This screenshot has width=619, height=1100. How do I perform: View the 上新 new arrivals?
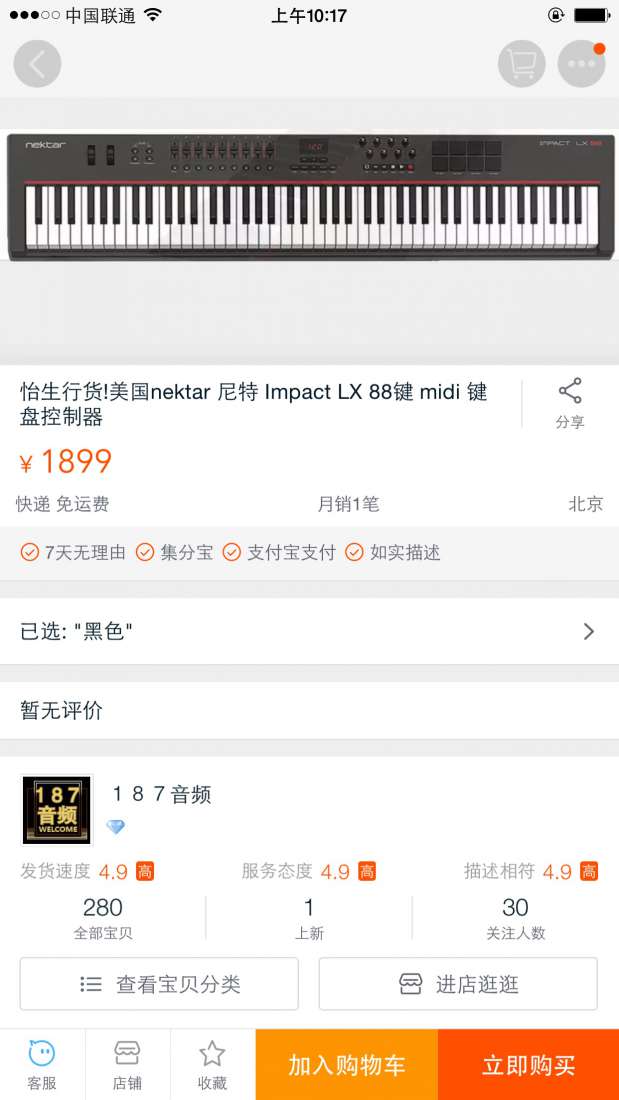point(309,918)
